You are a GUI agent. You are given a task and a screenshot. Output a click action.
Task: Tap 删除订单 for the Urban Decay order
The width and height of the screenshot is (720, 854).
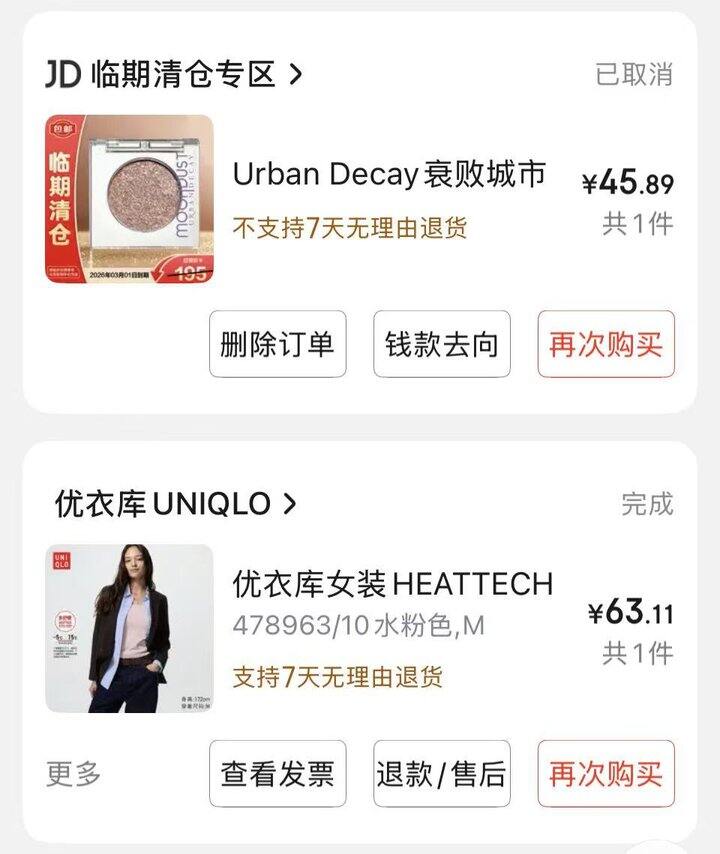click(277, 344)
